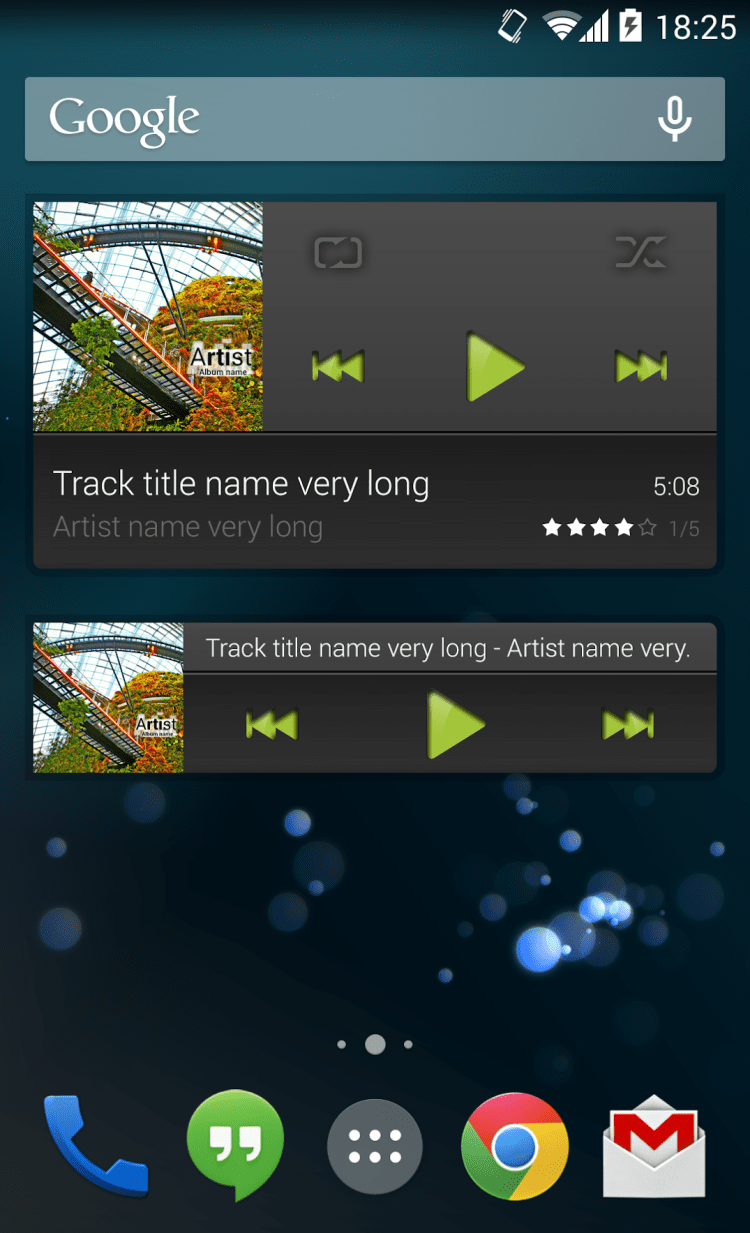Tap the Google search bar
Screen dimensions: 750x1233
click(x=330, y=119)
